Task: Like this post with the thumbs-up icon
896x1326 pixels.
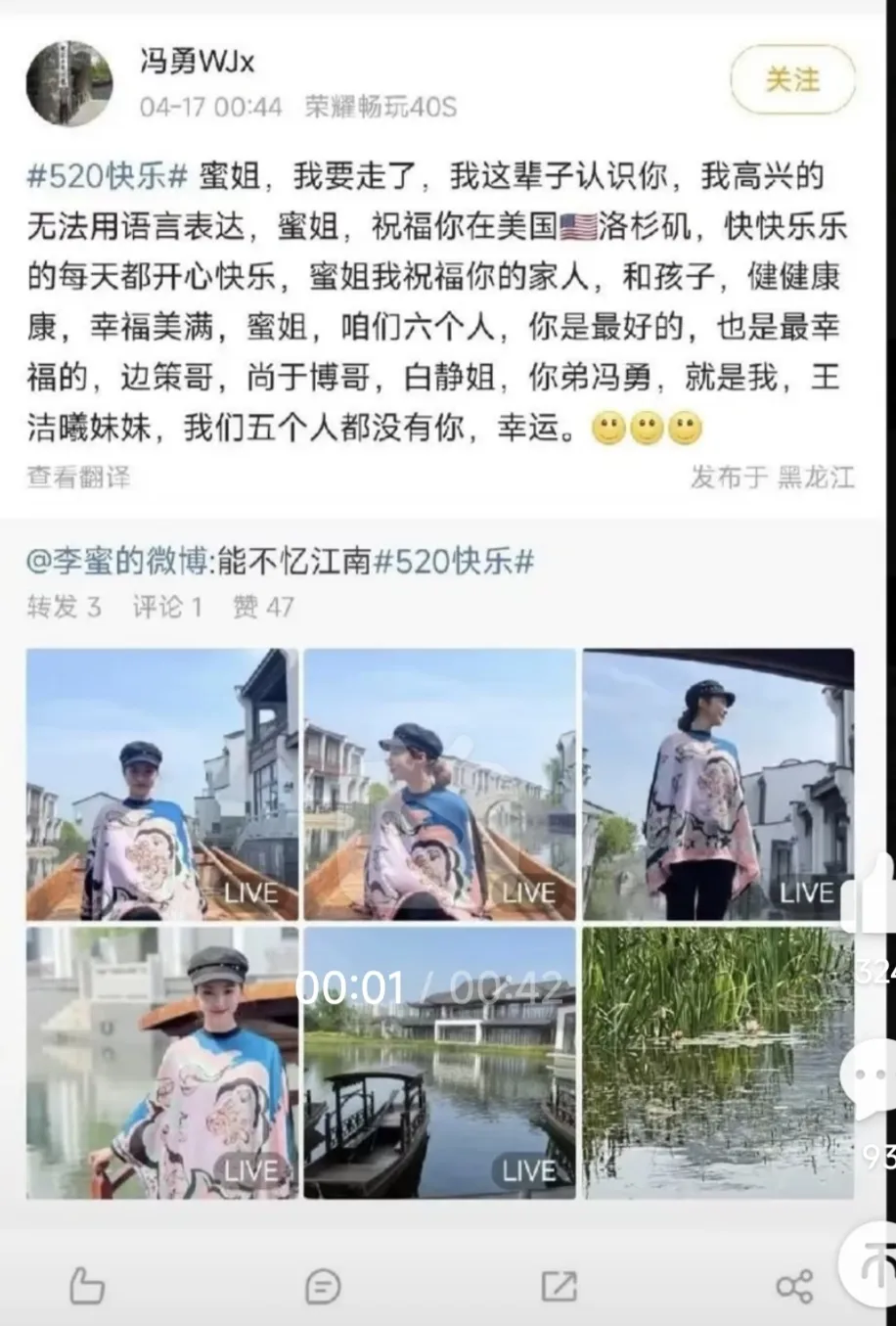Action: (87, 1285)
